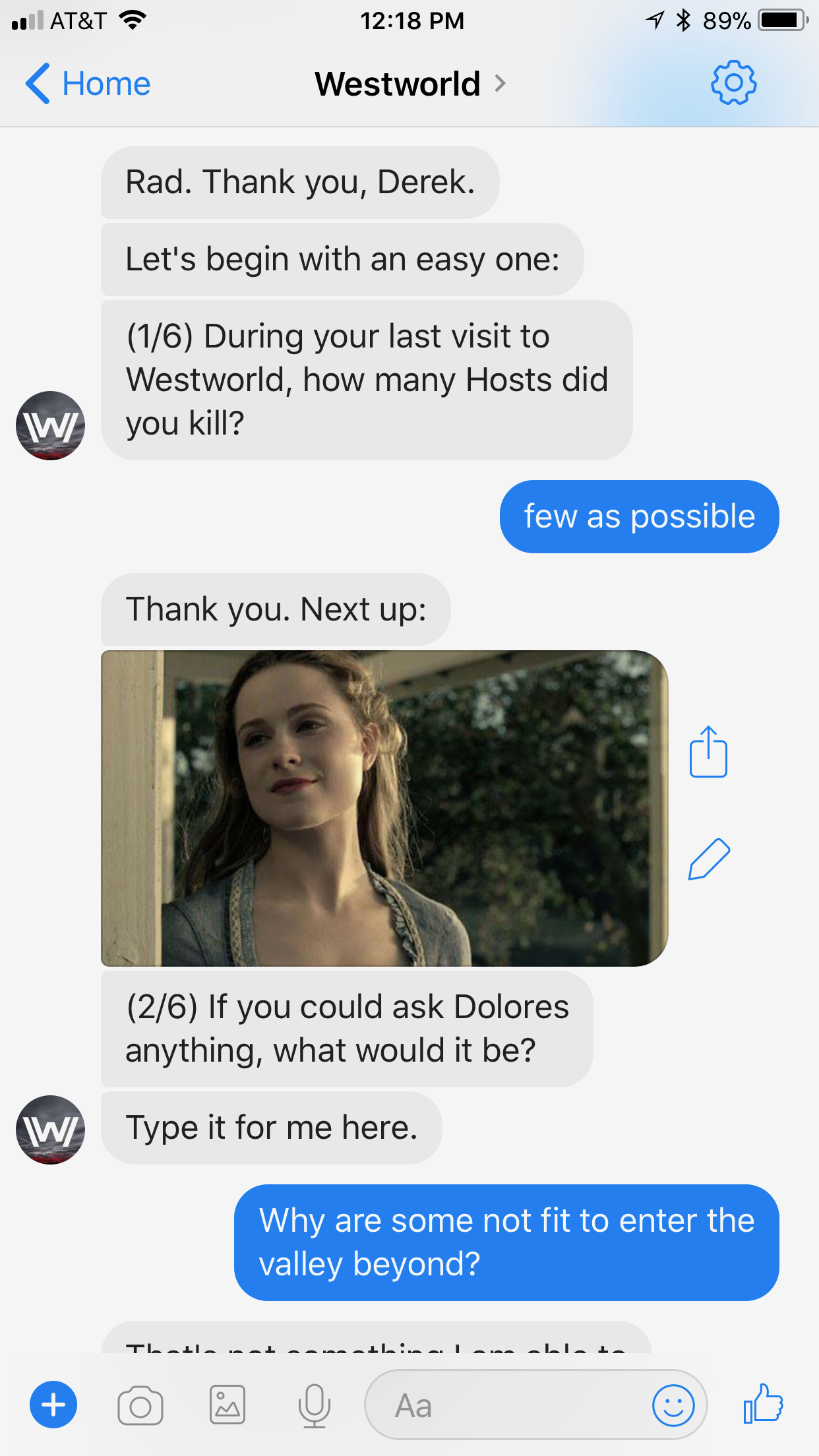Share the Dolores image
Screen dimensions: 819x1456
coord(708,752)
